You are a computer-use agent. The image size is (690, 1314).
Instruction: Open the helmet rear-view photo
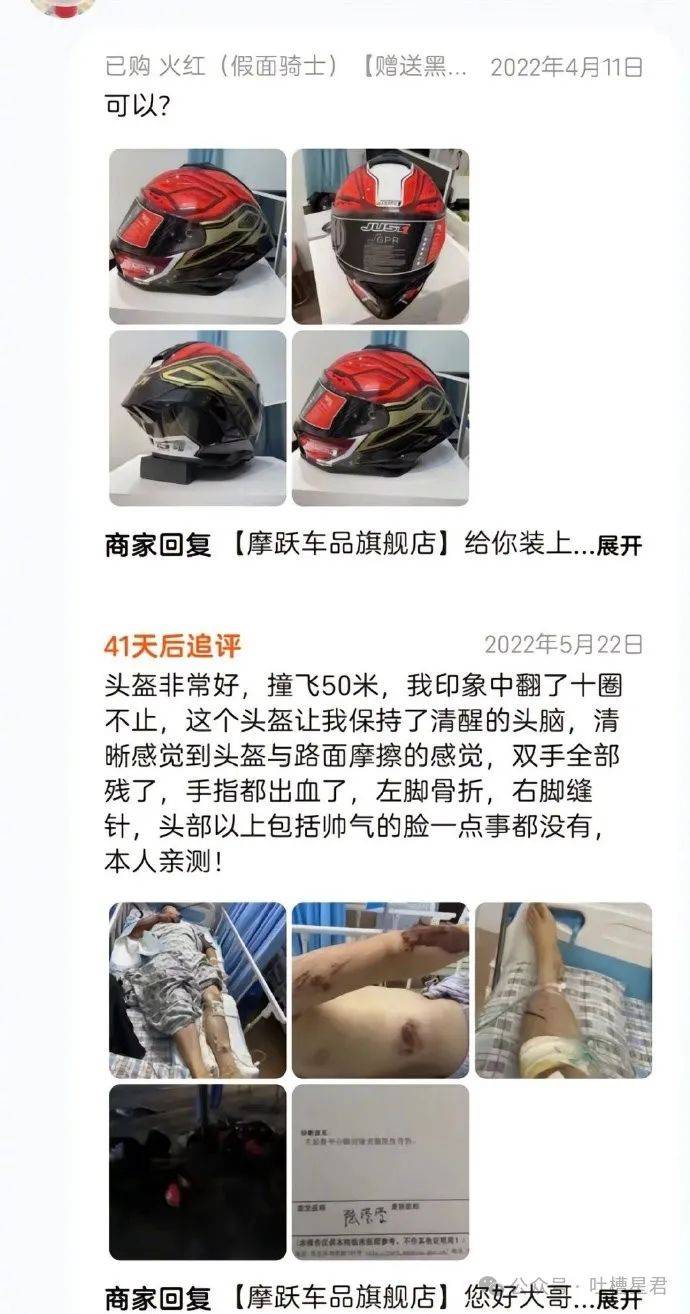tap(197, 417)
